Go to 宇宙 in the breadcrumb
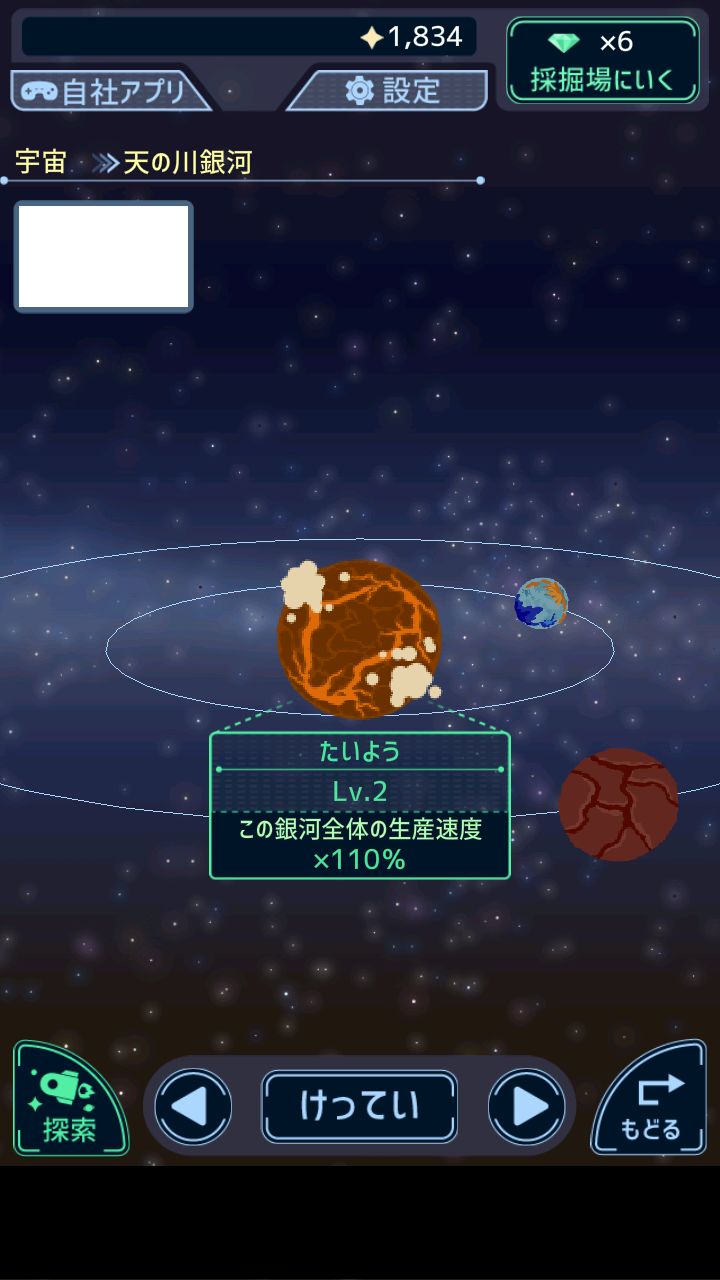The height and width of the screenshot is (1280, 720). click(x=41, y=162)
